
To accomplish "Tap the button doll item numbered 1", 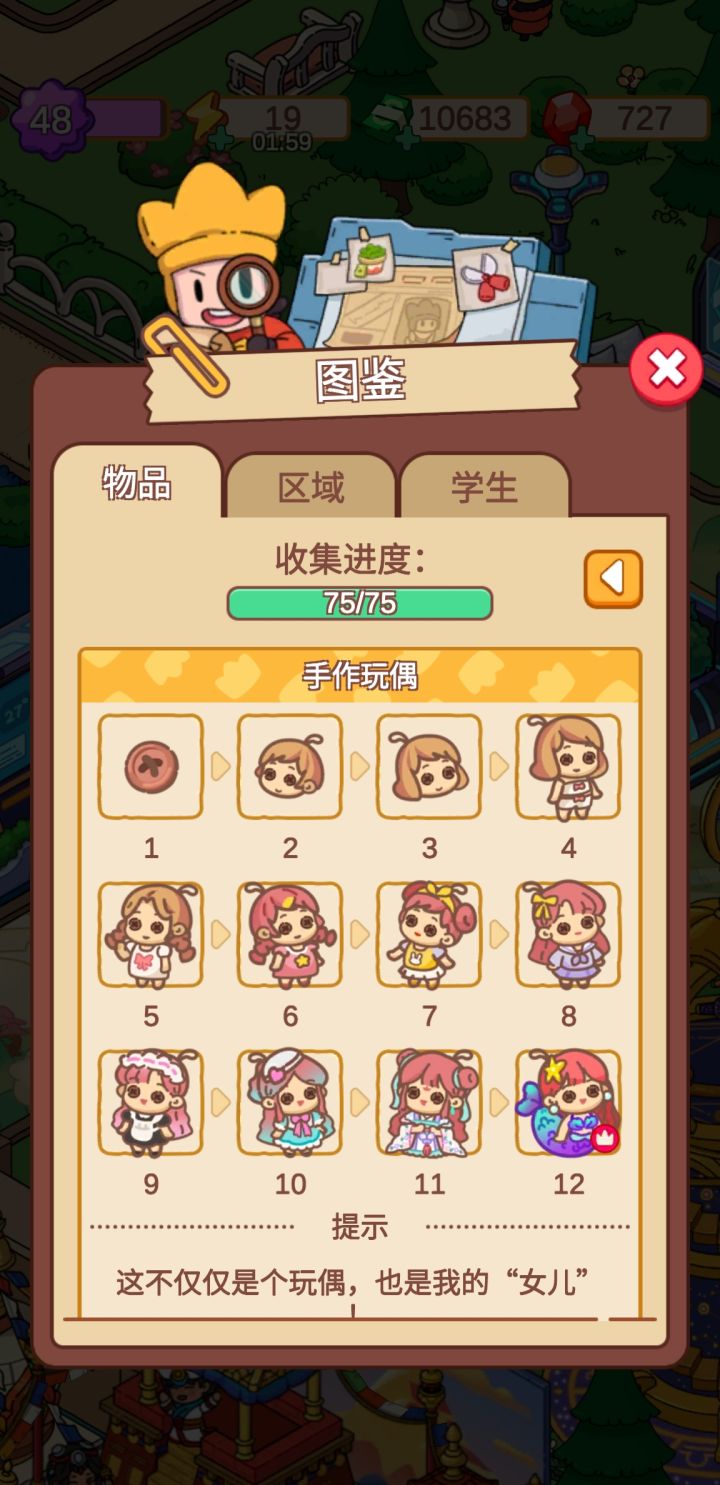I will click(150, 766).
